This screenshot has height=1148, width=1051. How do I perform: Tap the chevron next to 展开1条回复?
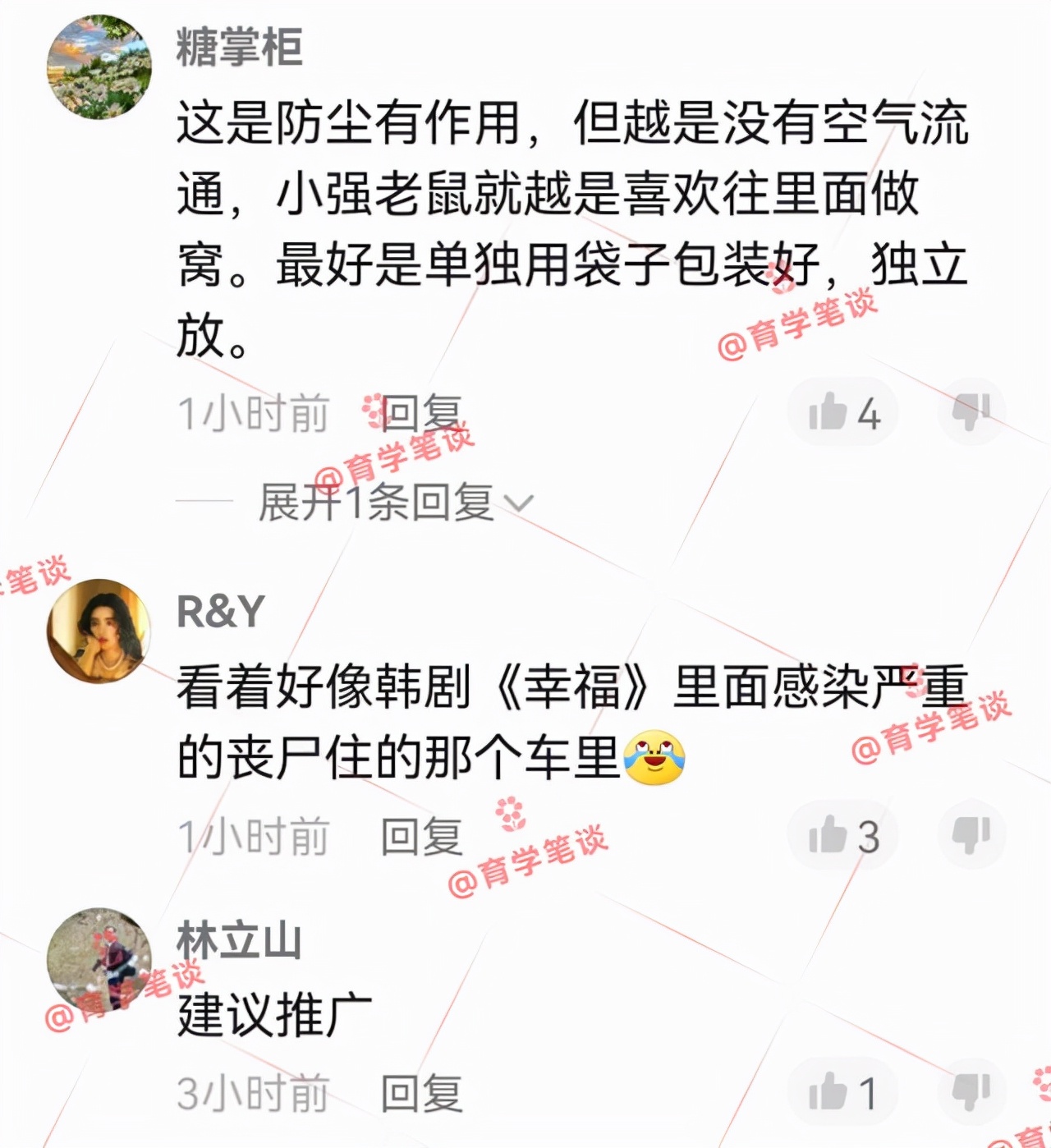[521, 503]
